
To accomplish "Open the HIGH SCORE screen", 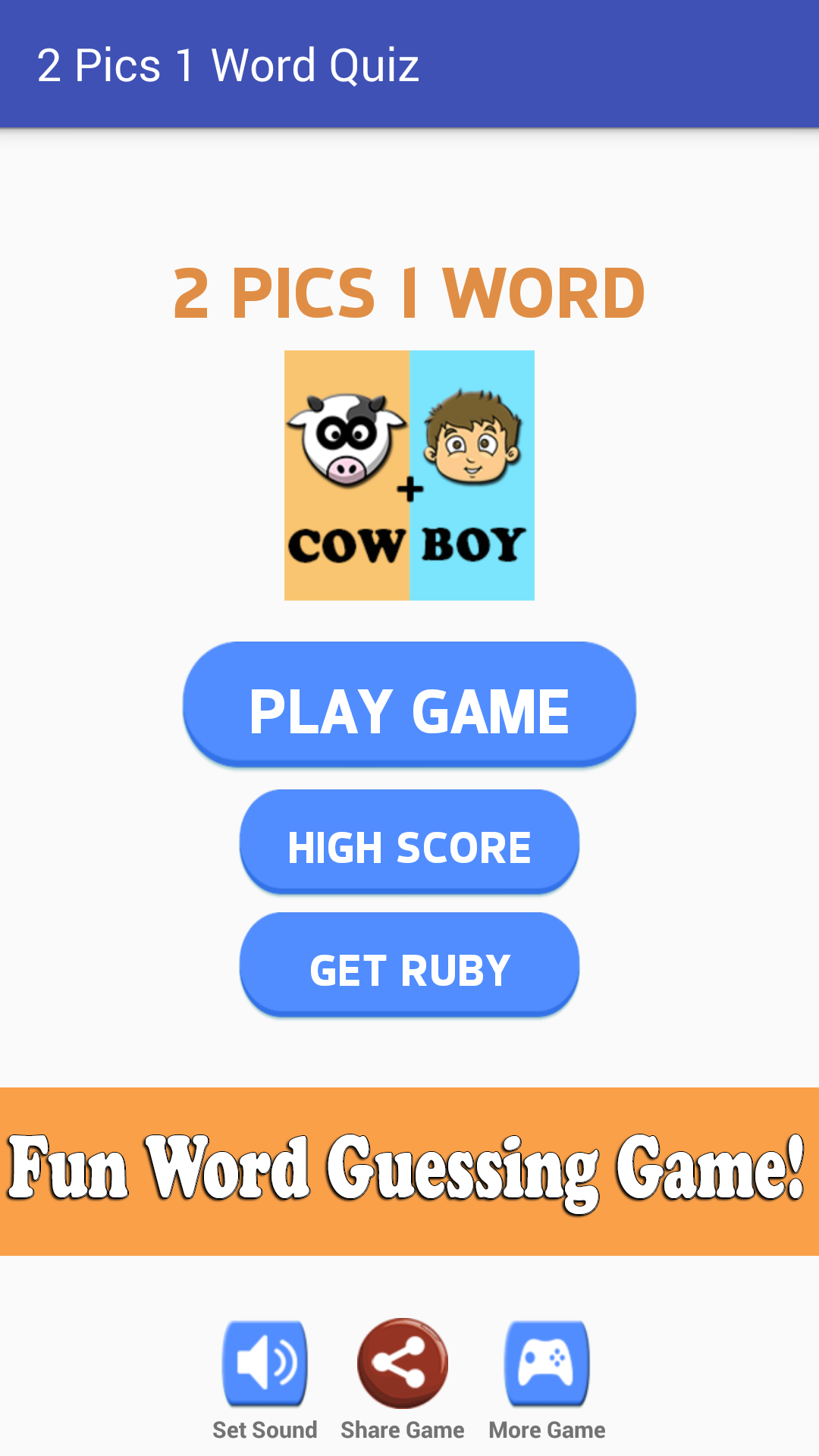I will pos(409,843).
